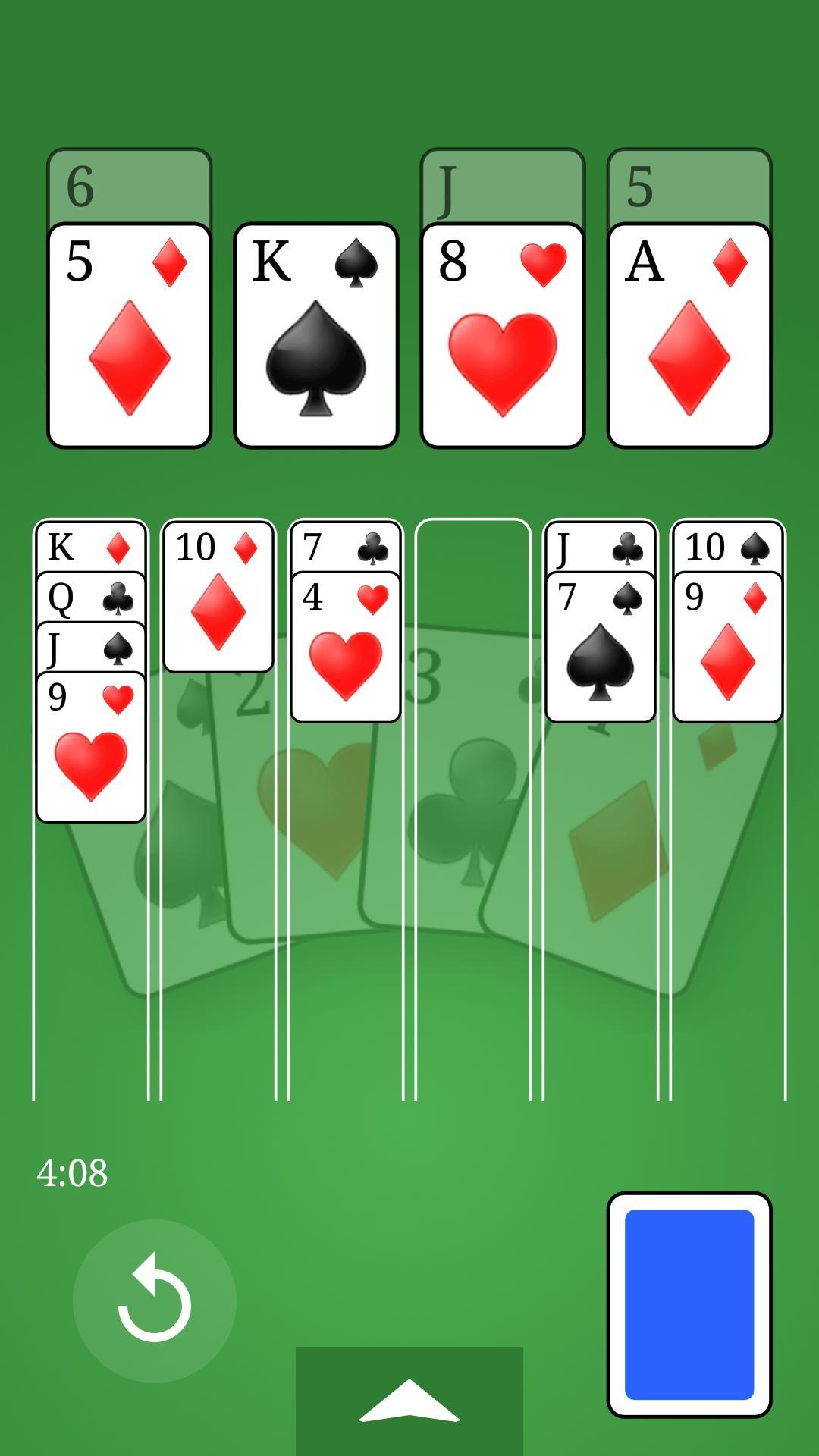Select the 8 of hearts foundation card
Image resolution: width=819 pixels, height=1456 pixels.
[x=502, y=335]
